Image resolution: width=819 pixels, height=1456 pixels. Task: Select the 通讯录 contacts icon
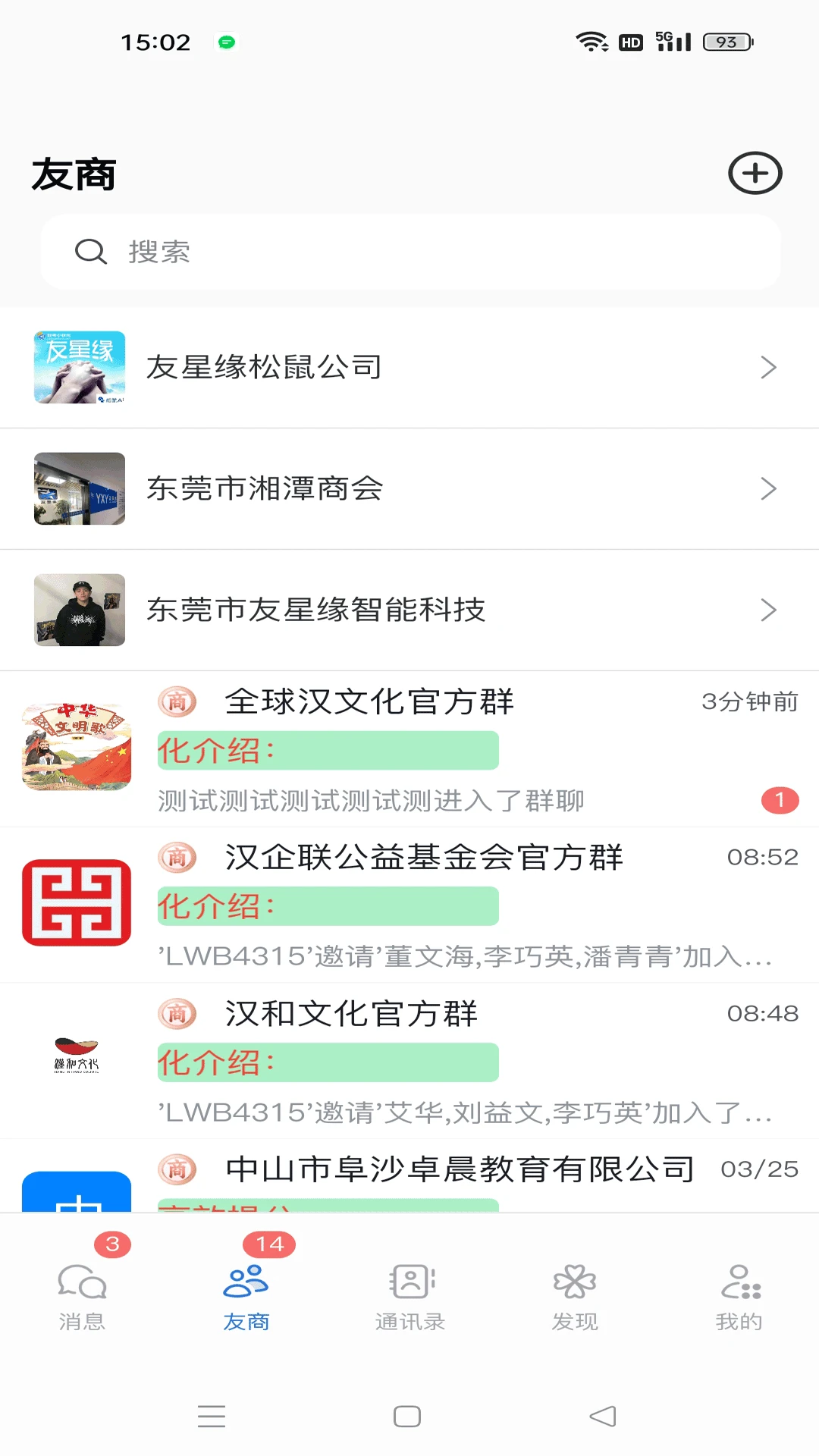[x=409, y=1282]
